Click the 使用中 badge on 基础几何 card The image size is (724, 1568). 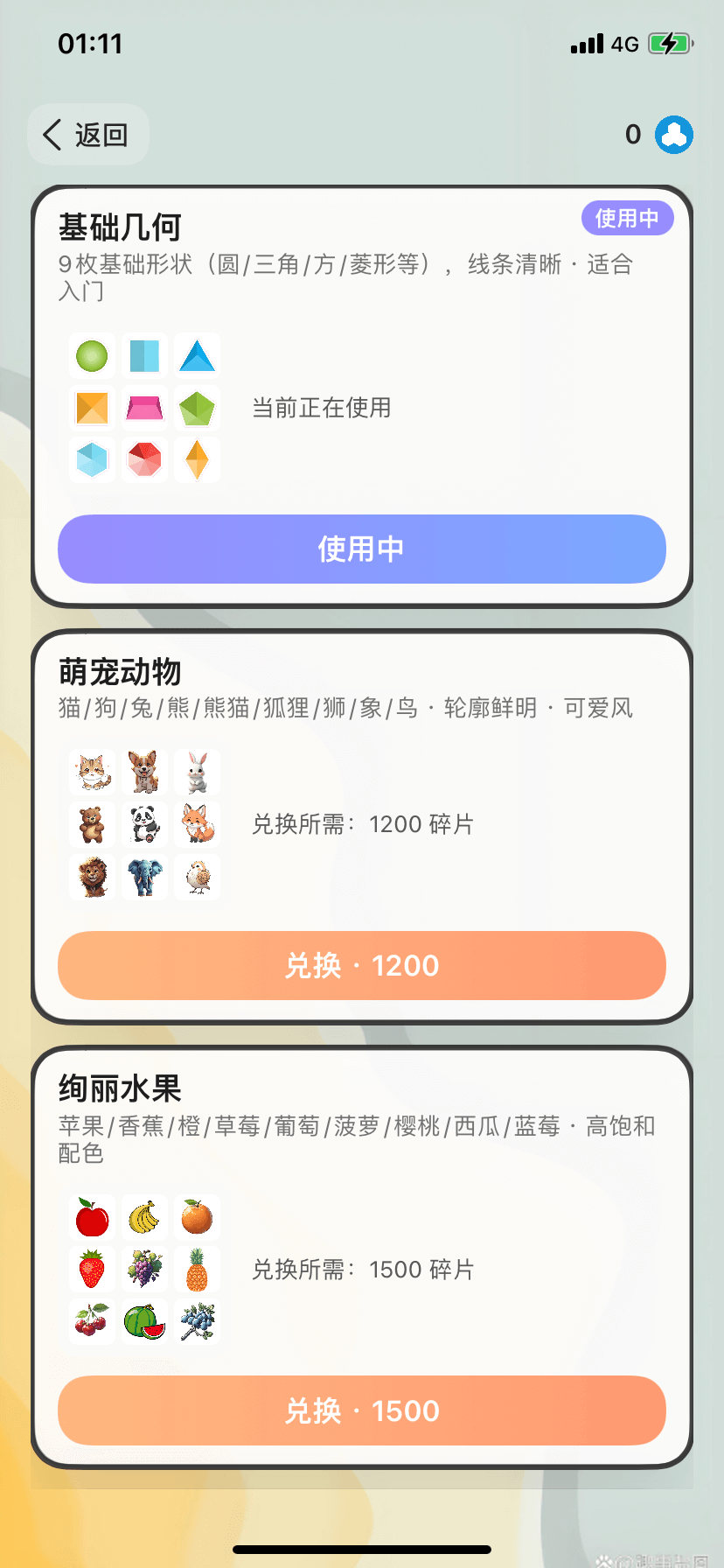point(627,218)
